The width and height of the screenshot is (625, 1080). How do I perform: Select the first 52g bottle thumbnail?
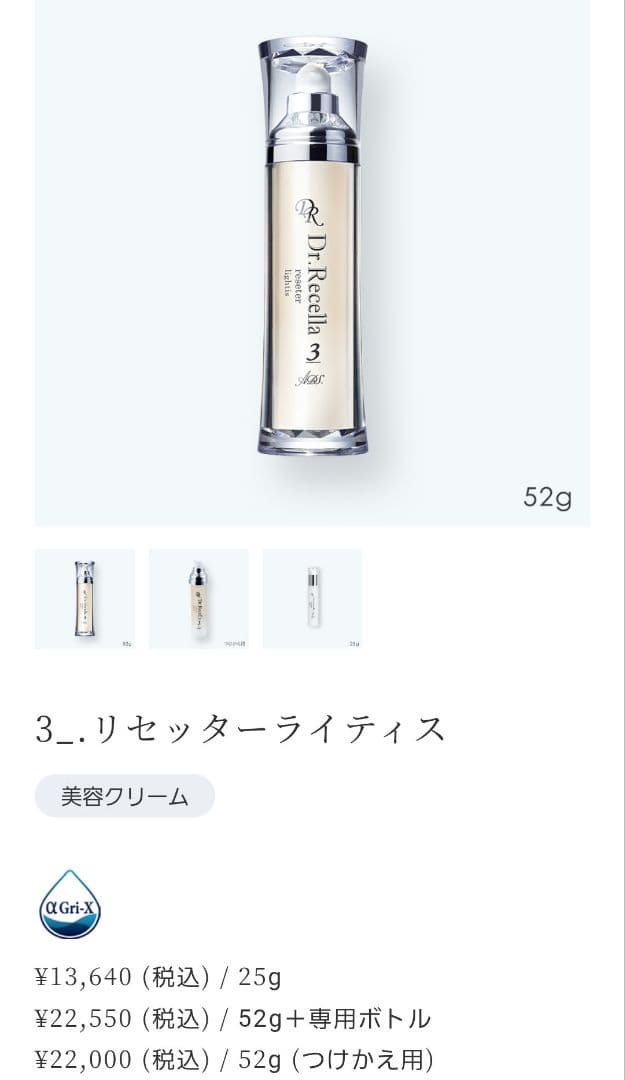coord(85,599)
